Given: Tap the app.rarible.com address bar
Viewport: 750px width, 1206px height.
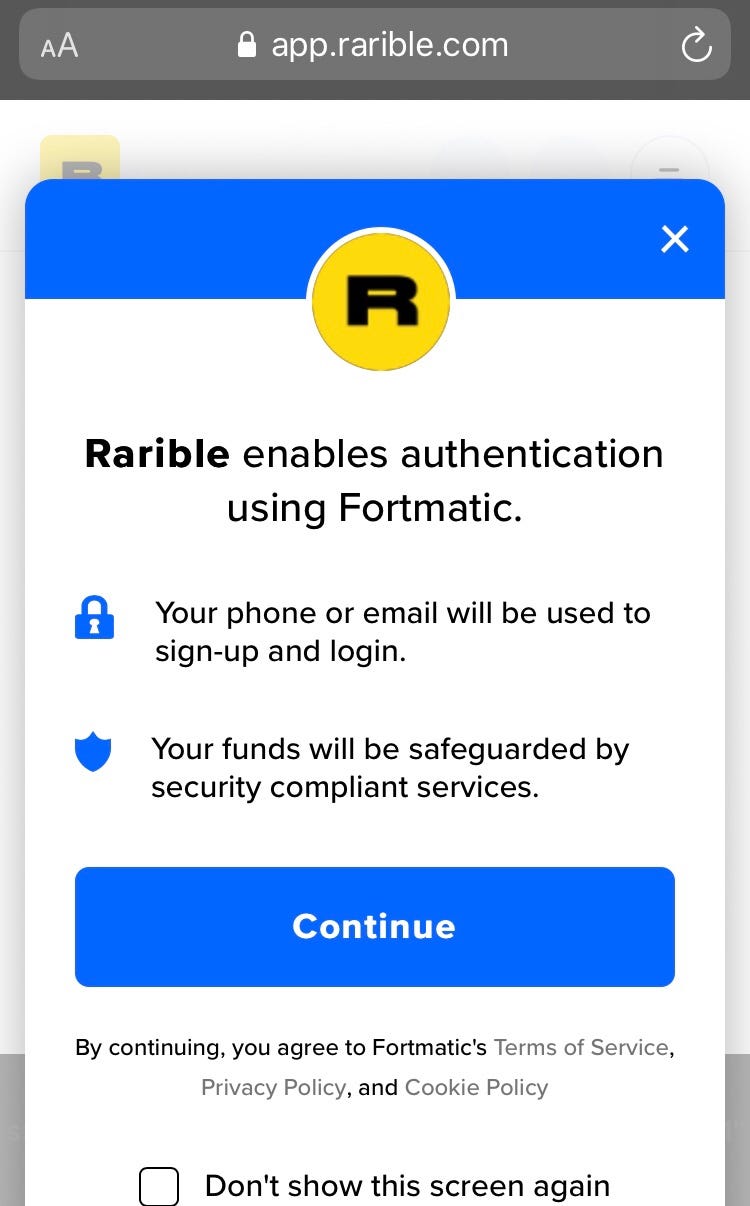Looking at the screenshot, I should click(x=375, y=44).
